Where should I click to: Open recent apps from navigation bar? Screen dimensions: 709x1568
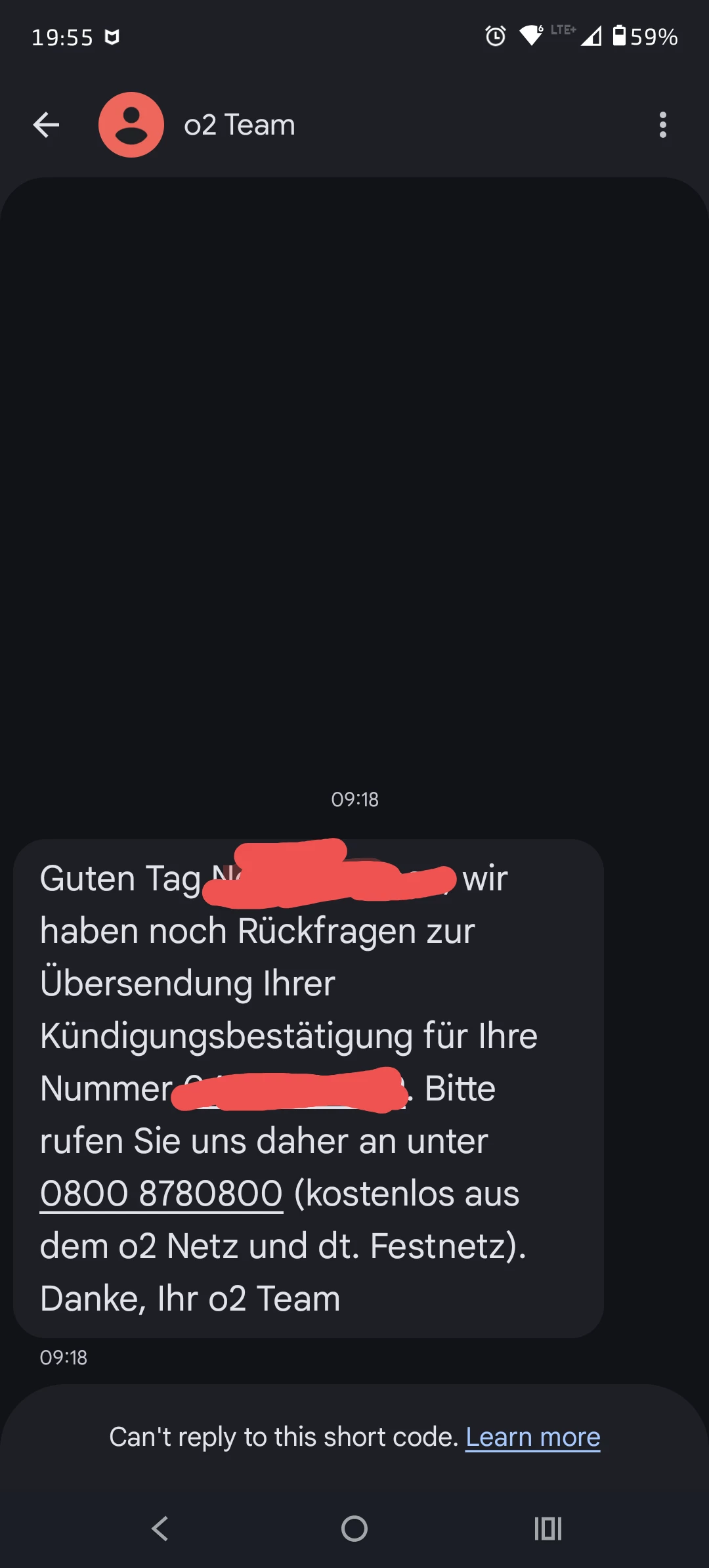548,1529
